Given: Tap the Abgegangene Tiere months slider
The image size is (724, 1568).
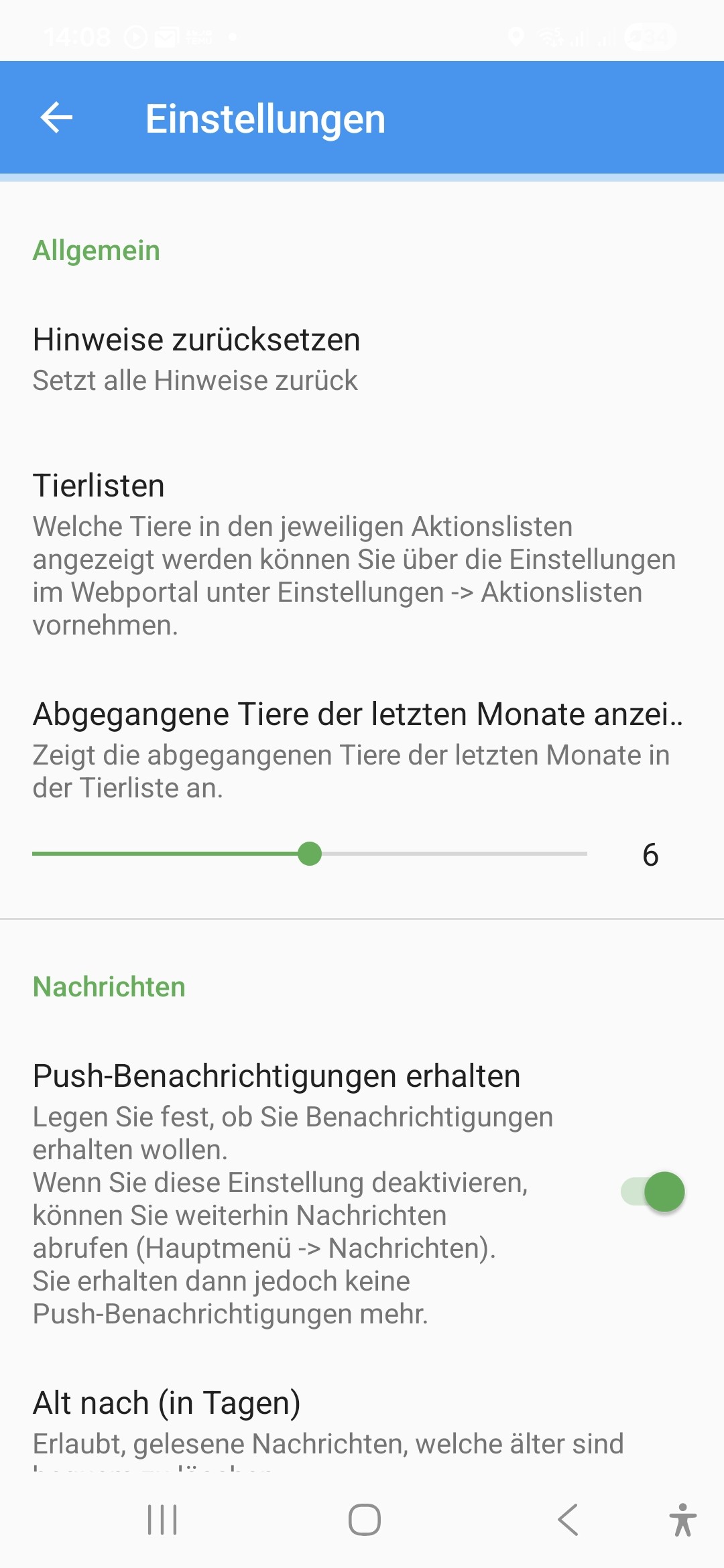Looking at the screenshot, I should pos(310,854).
